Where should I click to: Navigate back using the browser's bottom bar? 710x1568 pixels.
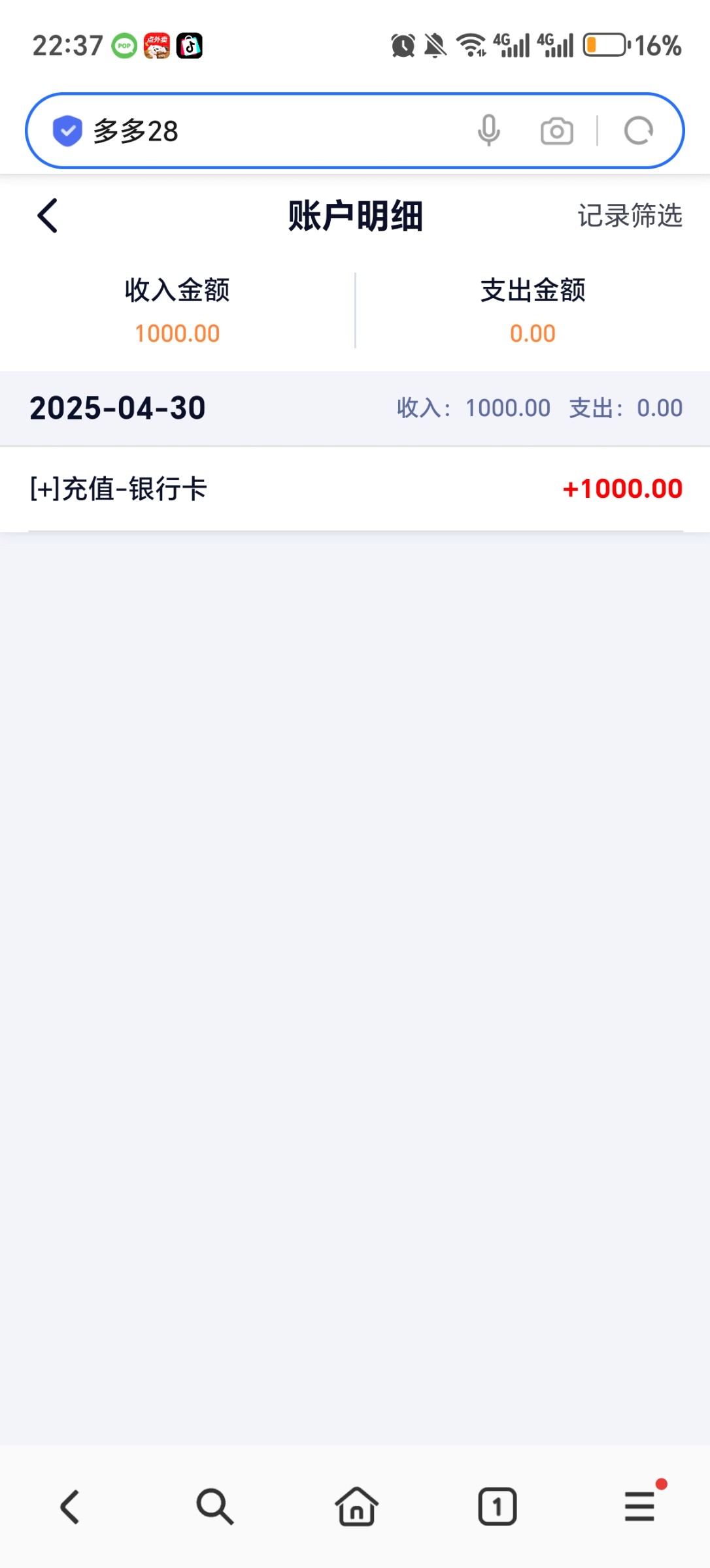[x=70, y=1507]
